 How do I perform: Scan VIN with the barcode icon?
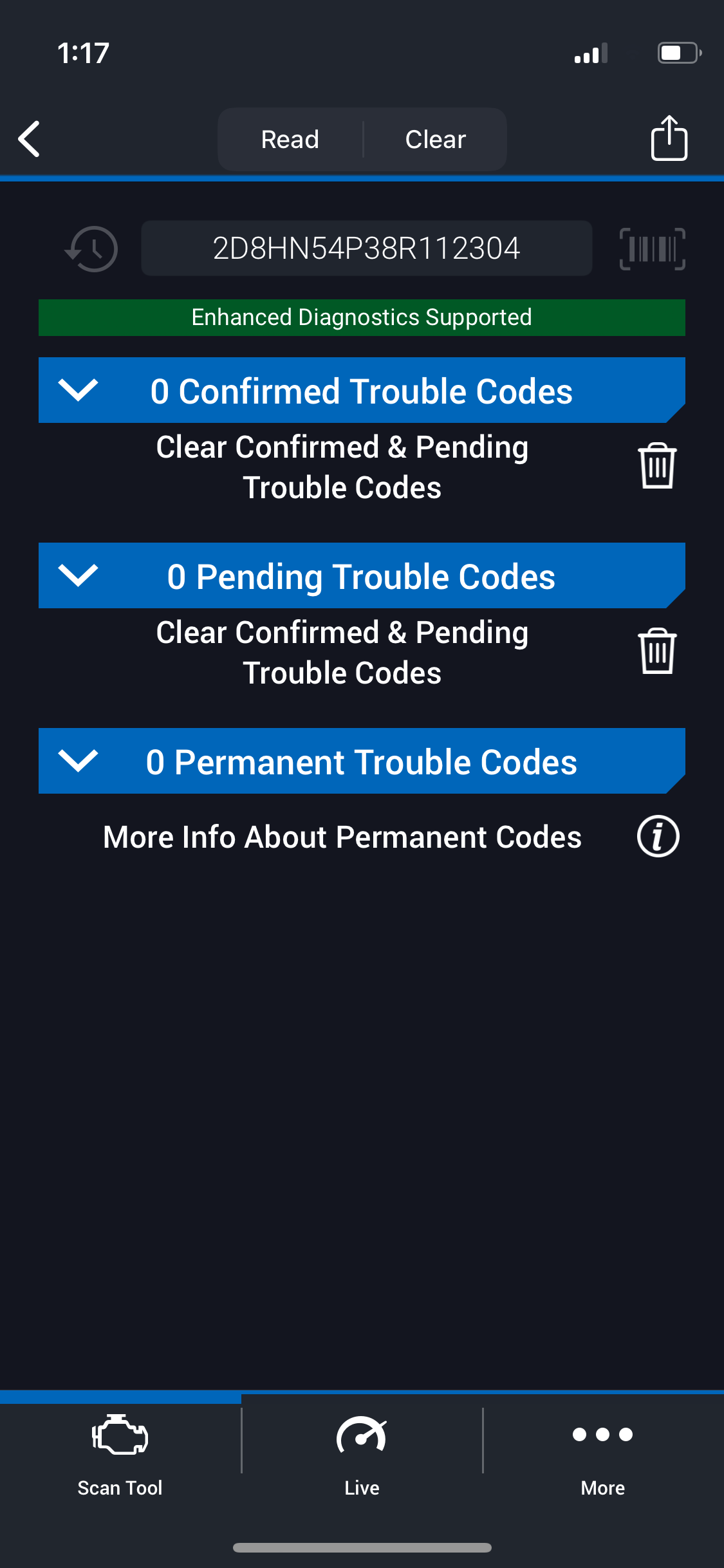point(652,249)
